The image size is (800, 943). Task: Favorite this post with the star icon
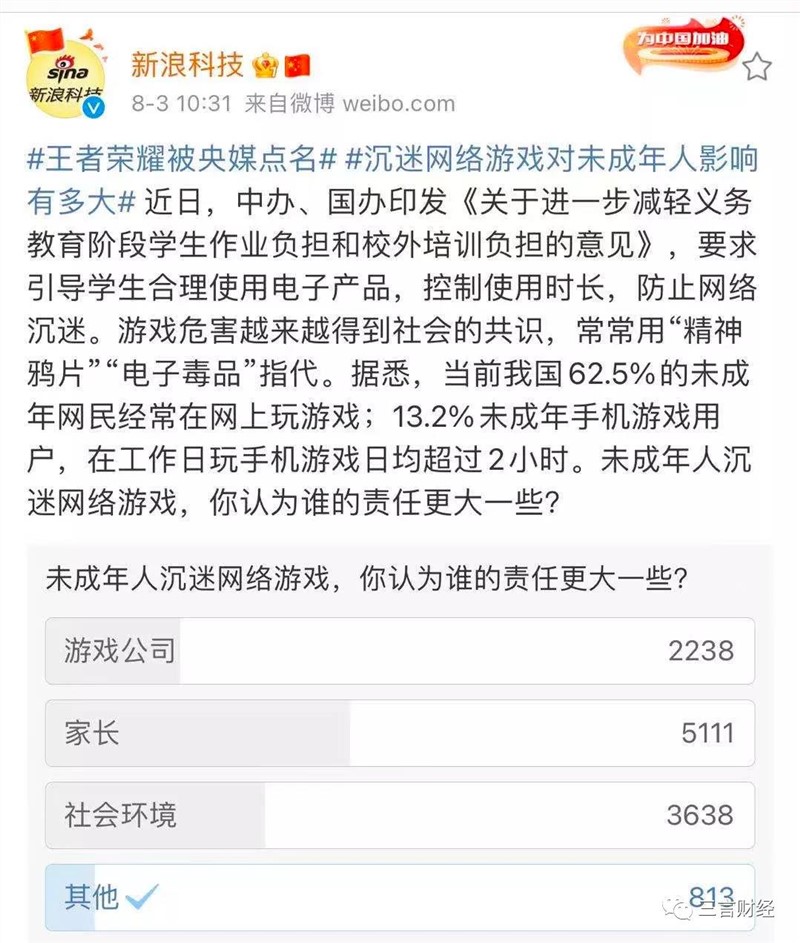[x=757, y=67]
